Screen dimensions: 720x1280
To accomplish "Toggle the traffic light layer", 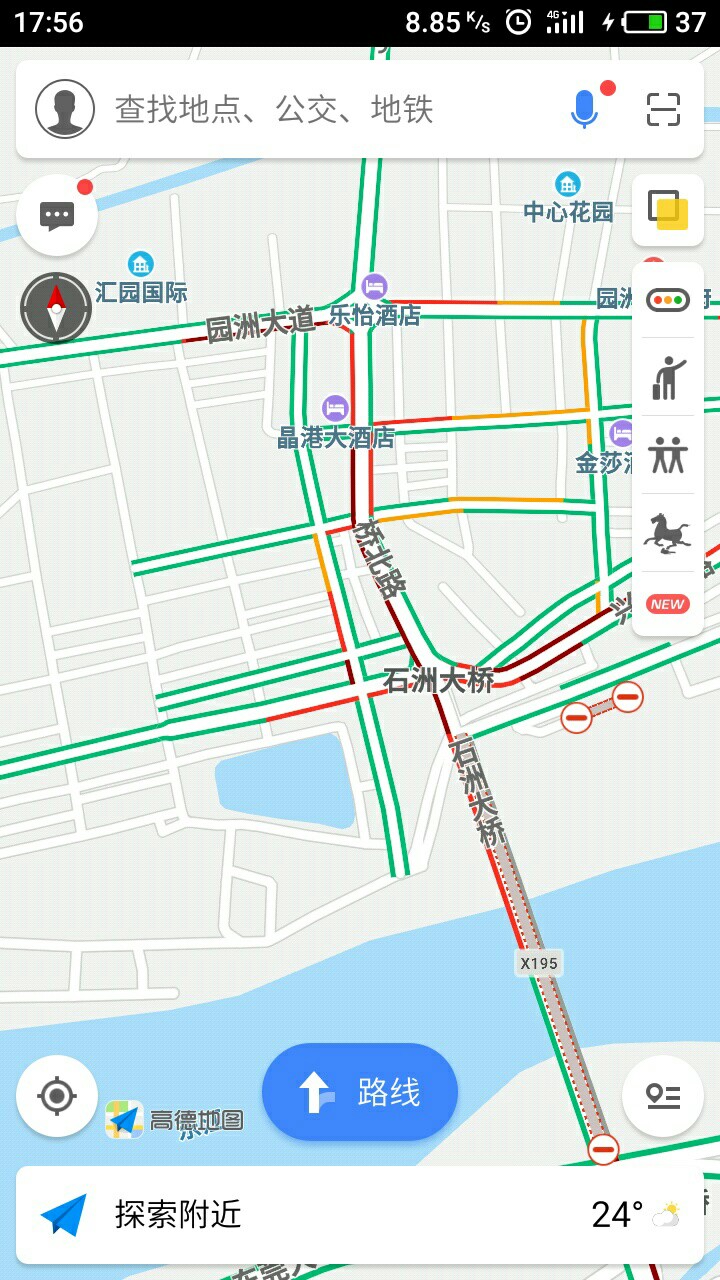I will click(667, 299).
